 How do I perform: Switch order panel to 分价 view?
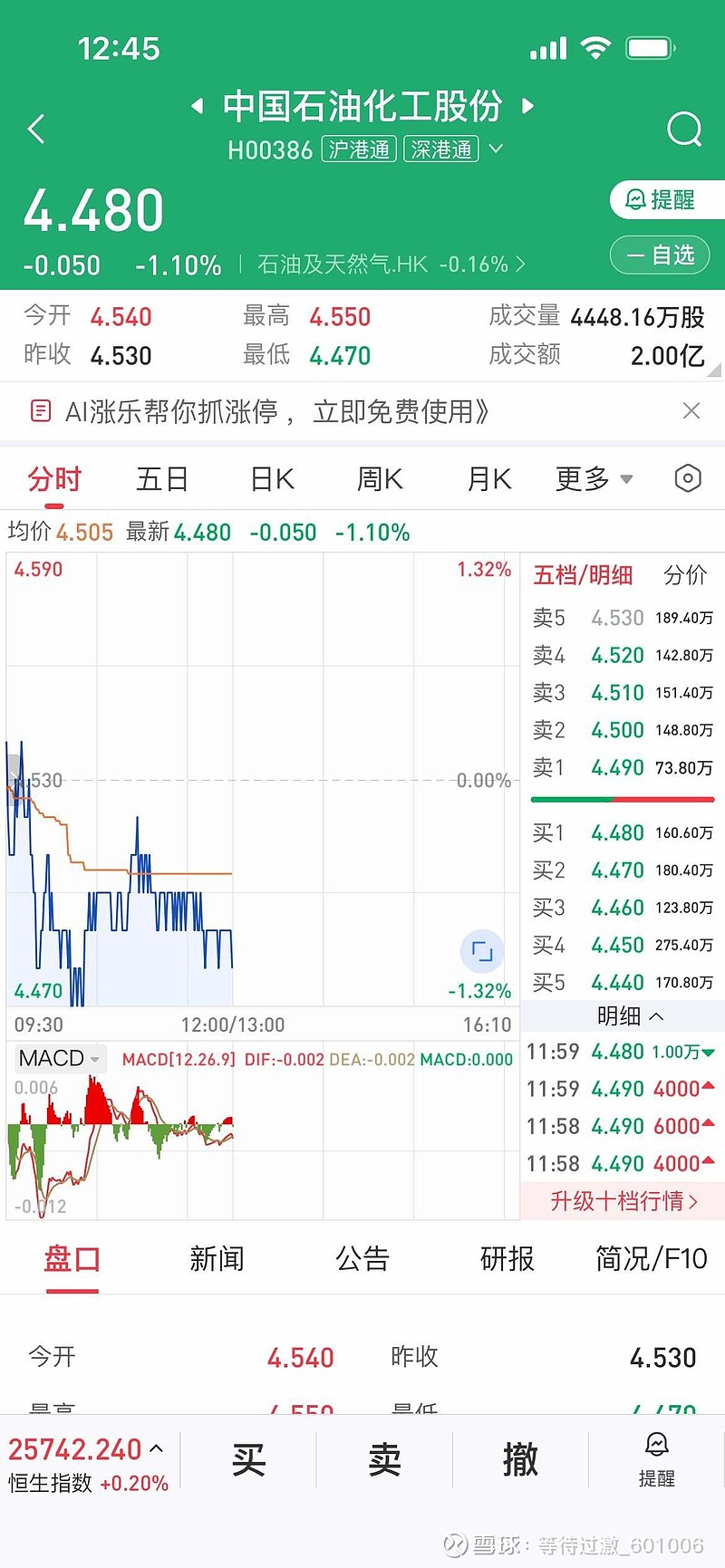(x=685, y=576)
